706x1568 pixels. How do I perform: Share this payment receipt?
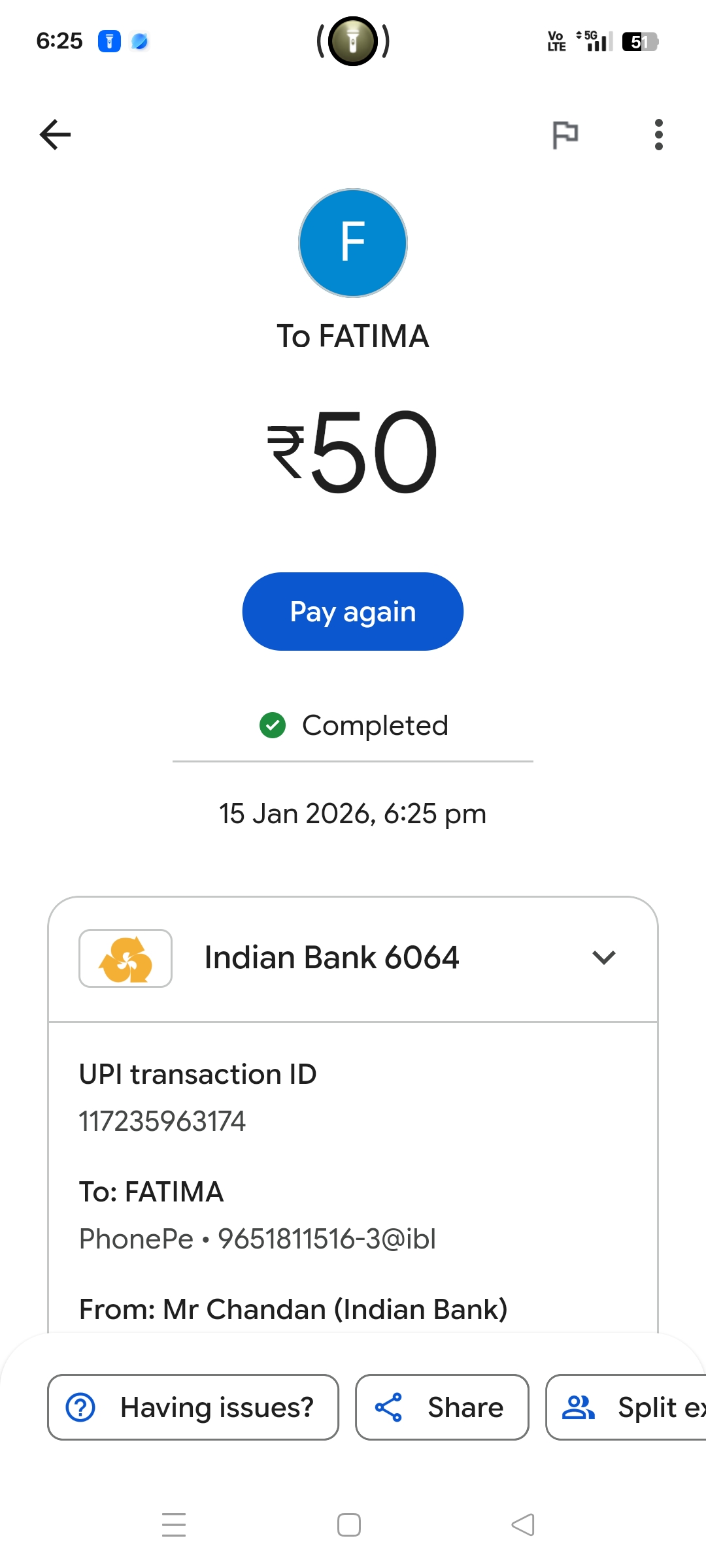click(442, 1407)
